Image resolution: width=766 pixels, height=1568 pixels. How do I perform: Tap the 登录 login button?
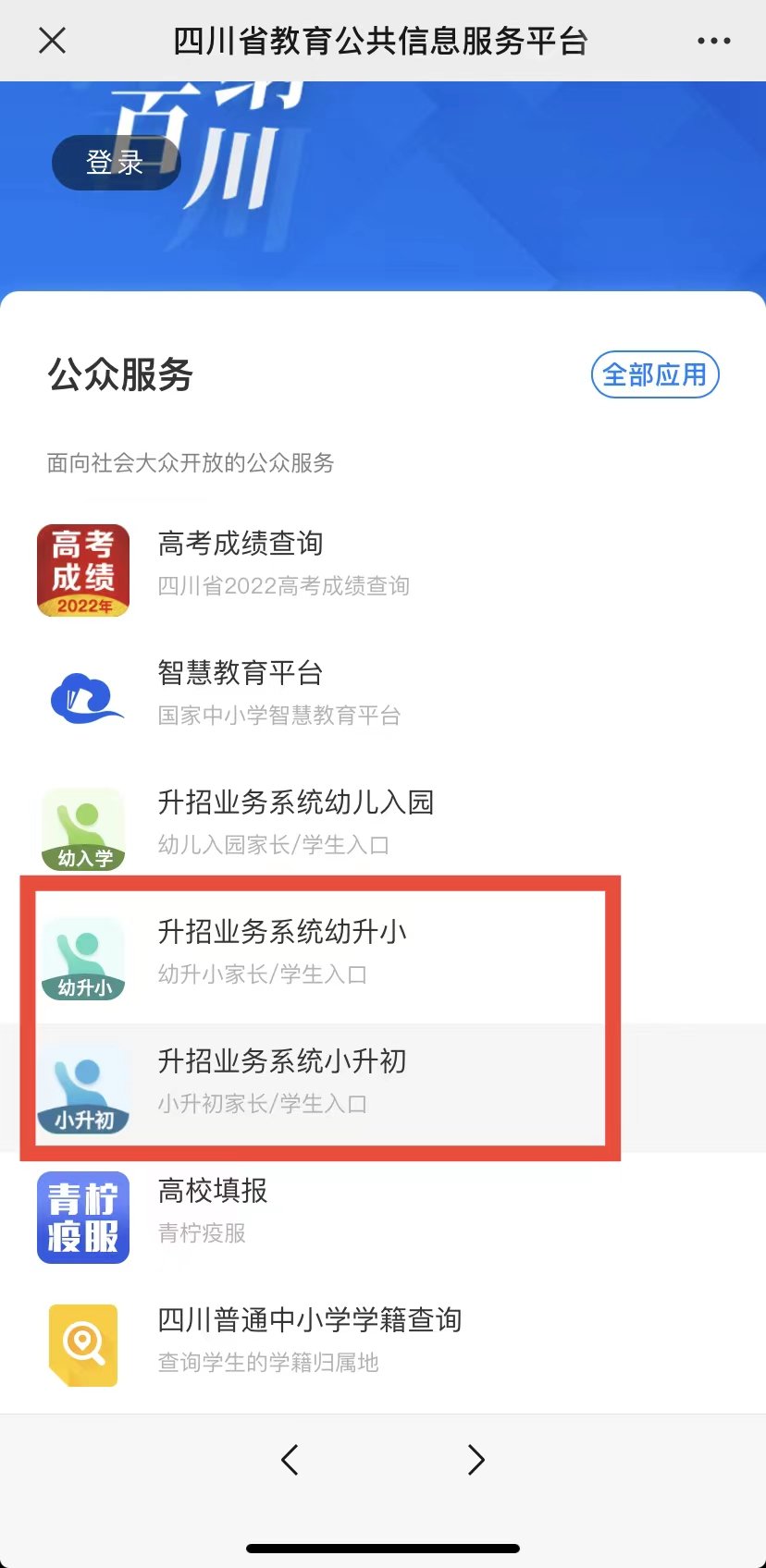[x=116, y=163]
